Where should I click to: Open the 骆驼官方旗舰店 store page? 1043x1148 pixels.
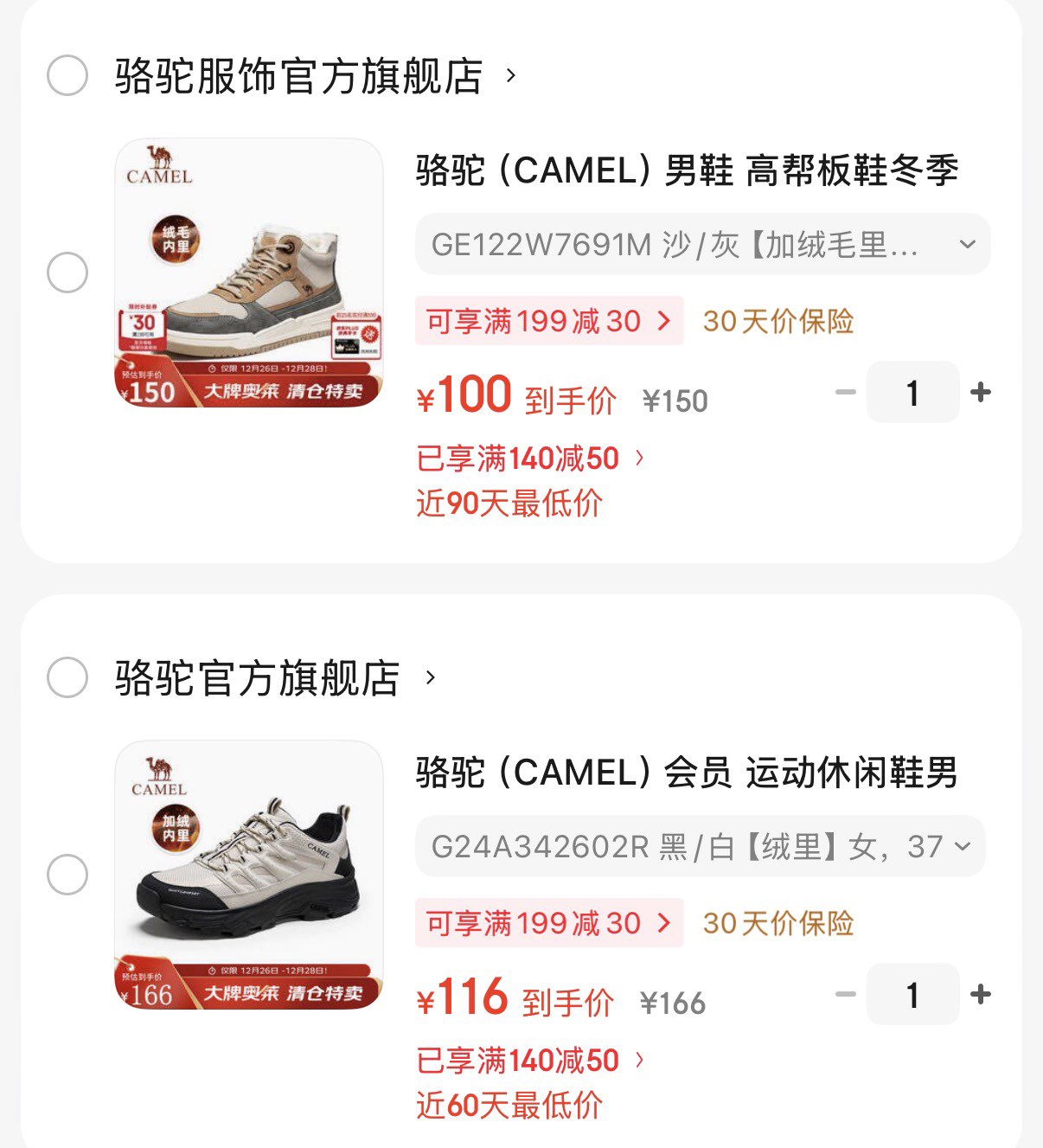click(258, 677)
